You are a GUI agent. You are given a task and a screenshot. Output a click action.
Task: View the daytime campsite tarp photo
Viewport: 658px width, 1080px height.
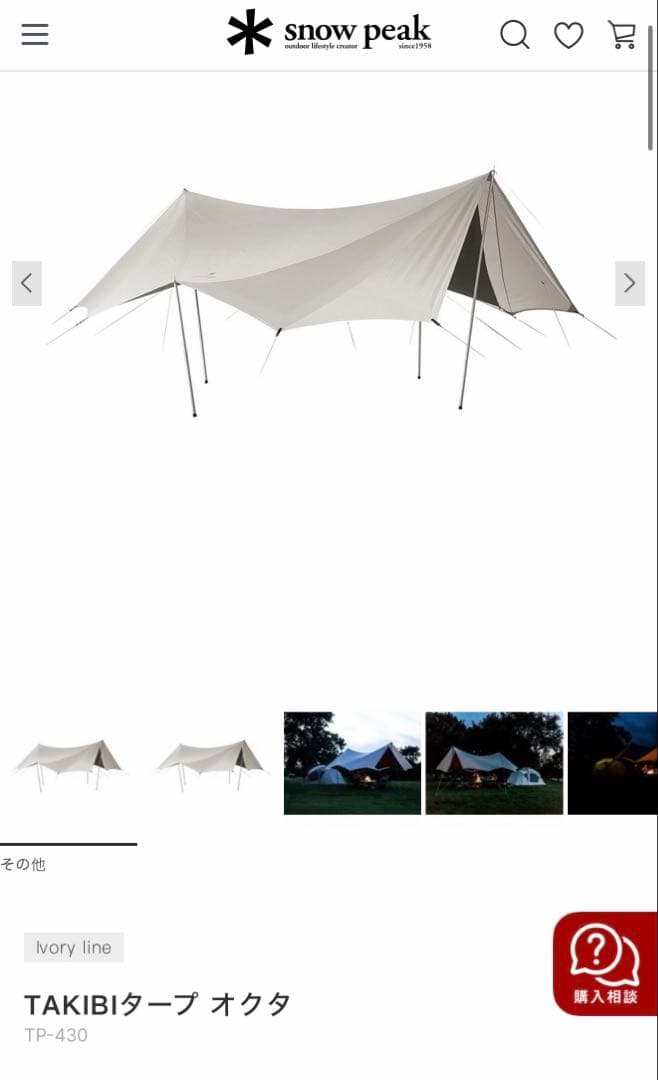(x=352, y=763)
